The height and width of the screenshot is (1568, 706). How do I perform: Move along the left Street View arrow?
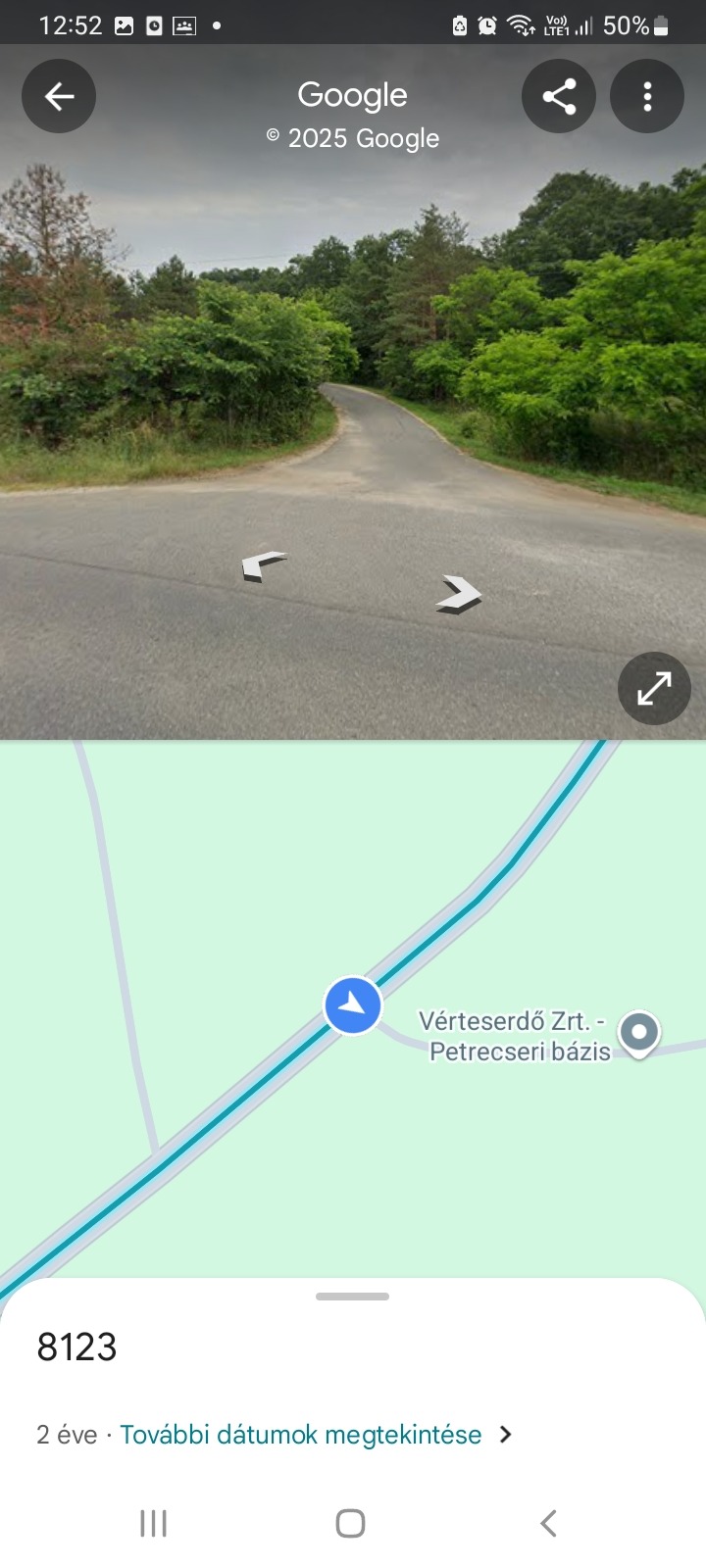(263, 565)
